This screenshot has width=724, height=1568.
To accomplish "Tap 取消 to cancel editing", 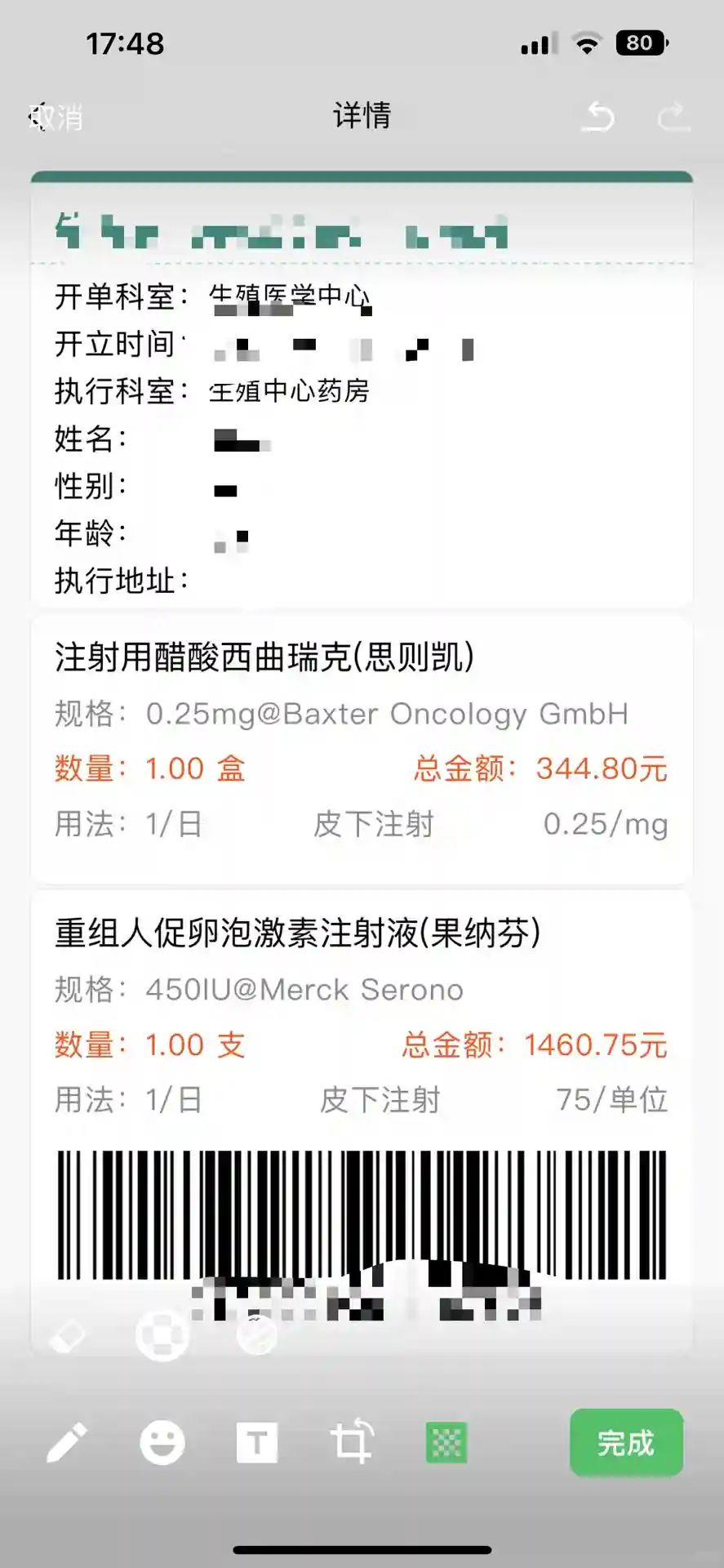I will [x=56, y=118].
